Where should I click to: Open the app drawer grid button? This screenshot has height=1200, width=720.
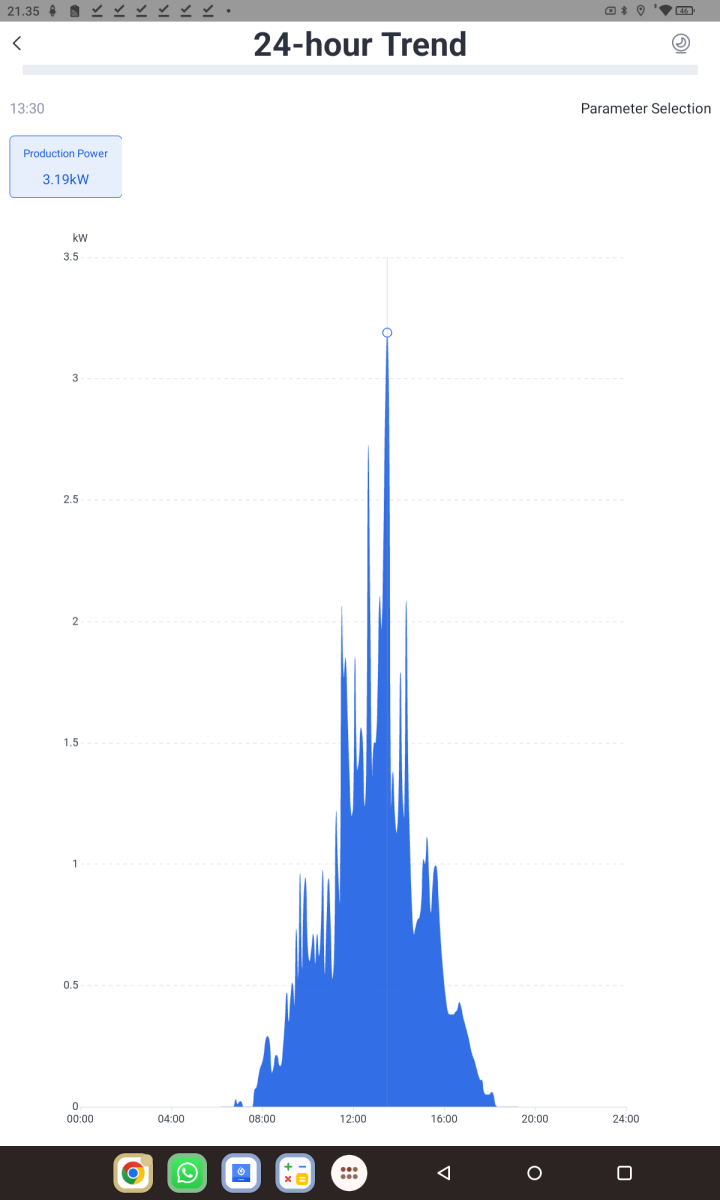point(349,1173)
